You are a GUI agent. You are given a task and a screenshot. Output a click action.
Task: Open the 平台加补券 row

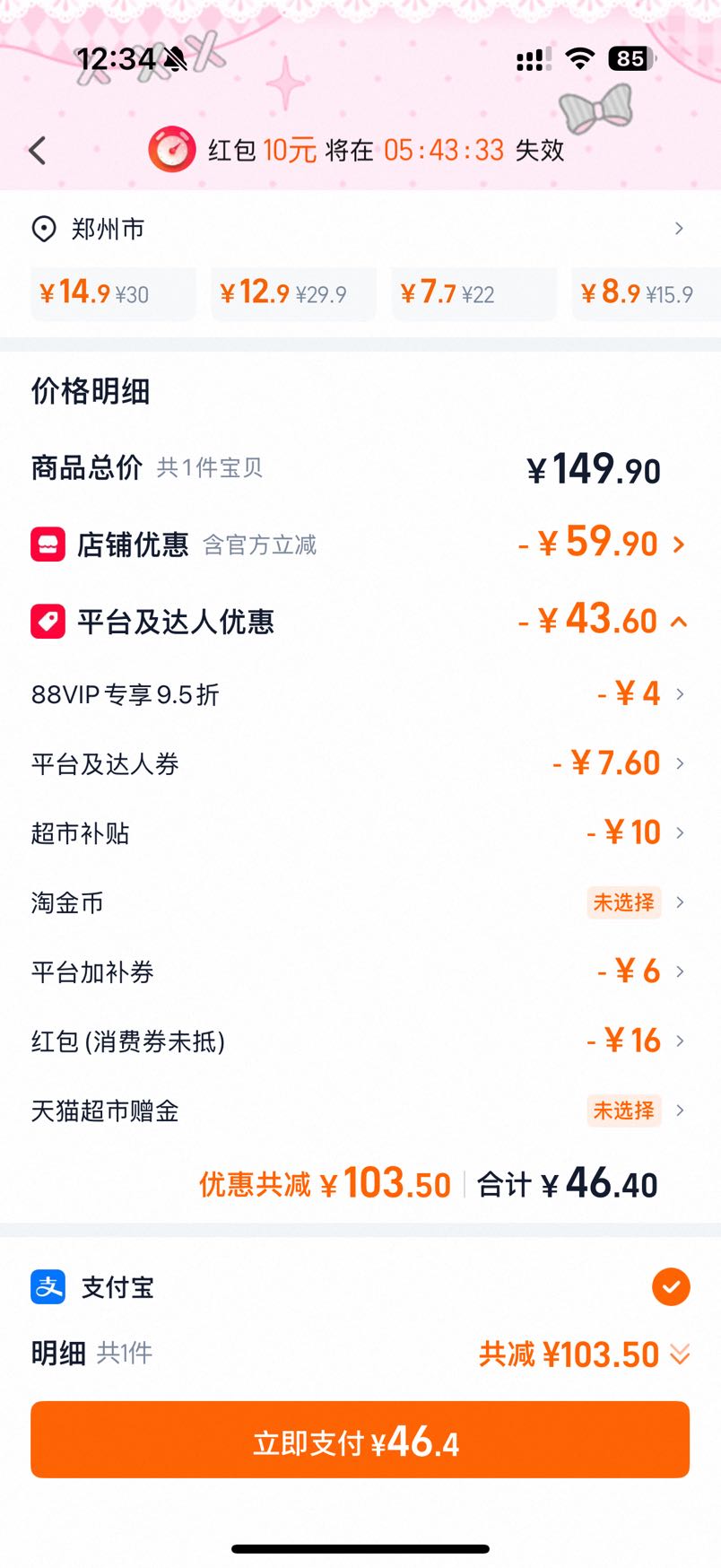[360, 971]
